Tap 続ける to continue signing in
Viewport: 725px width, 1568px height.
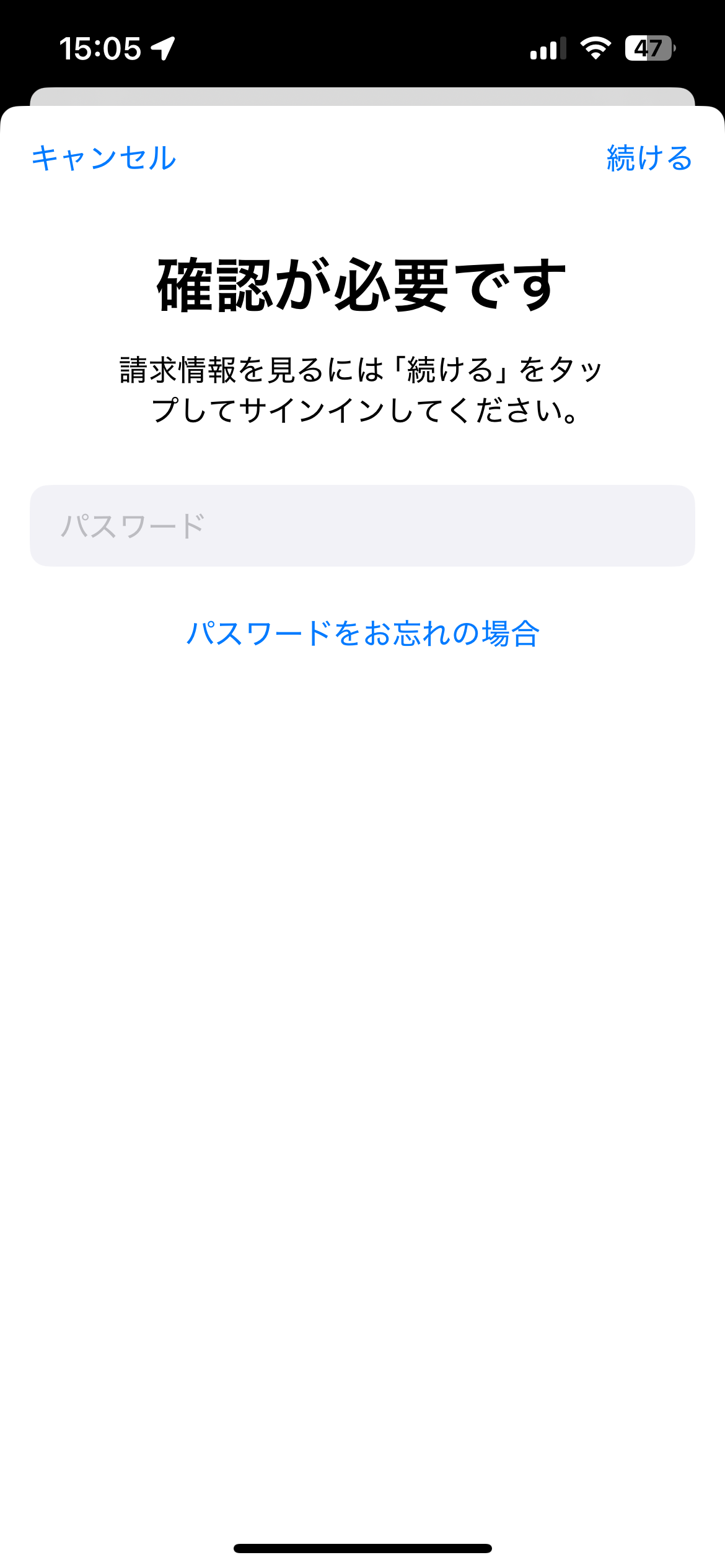coord(649,158)
